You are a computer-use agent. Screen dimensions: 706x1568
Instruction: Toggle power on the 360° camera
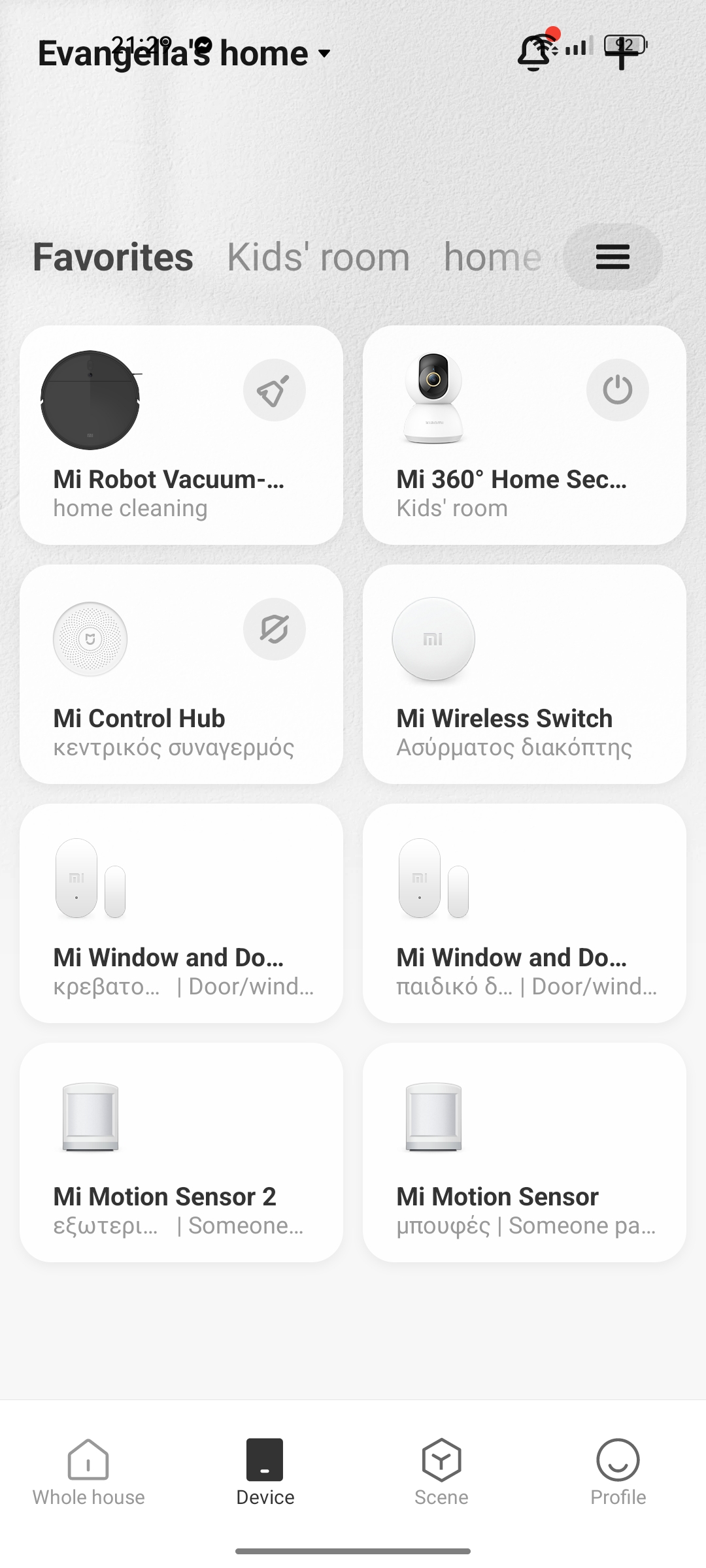pyautogui.click(x=617, y=390)
